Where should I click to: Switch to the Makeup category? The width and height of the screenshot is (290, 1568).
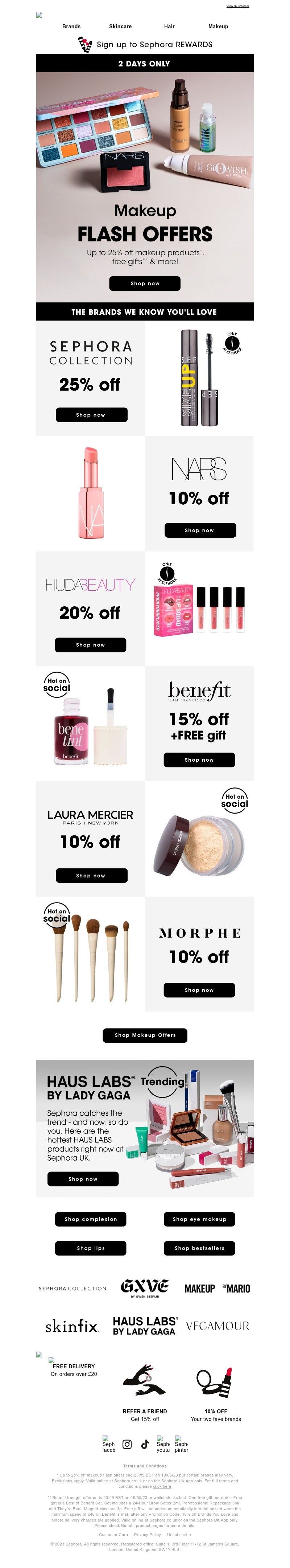[x=217, y=27]
